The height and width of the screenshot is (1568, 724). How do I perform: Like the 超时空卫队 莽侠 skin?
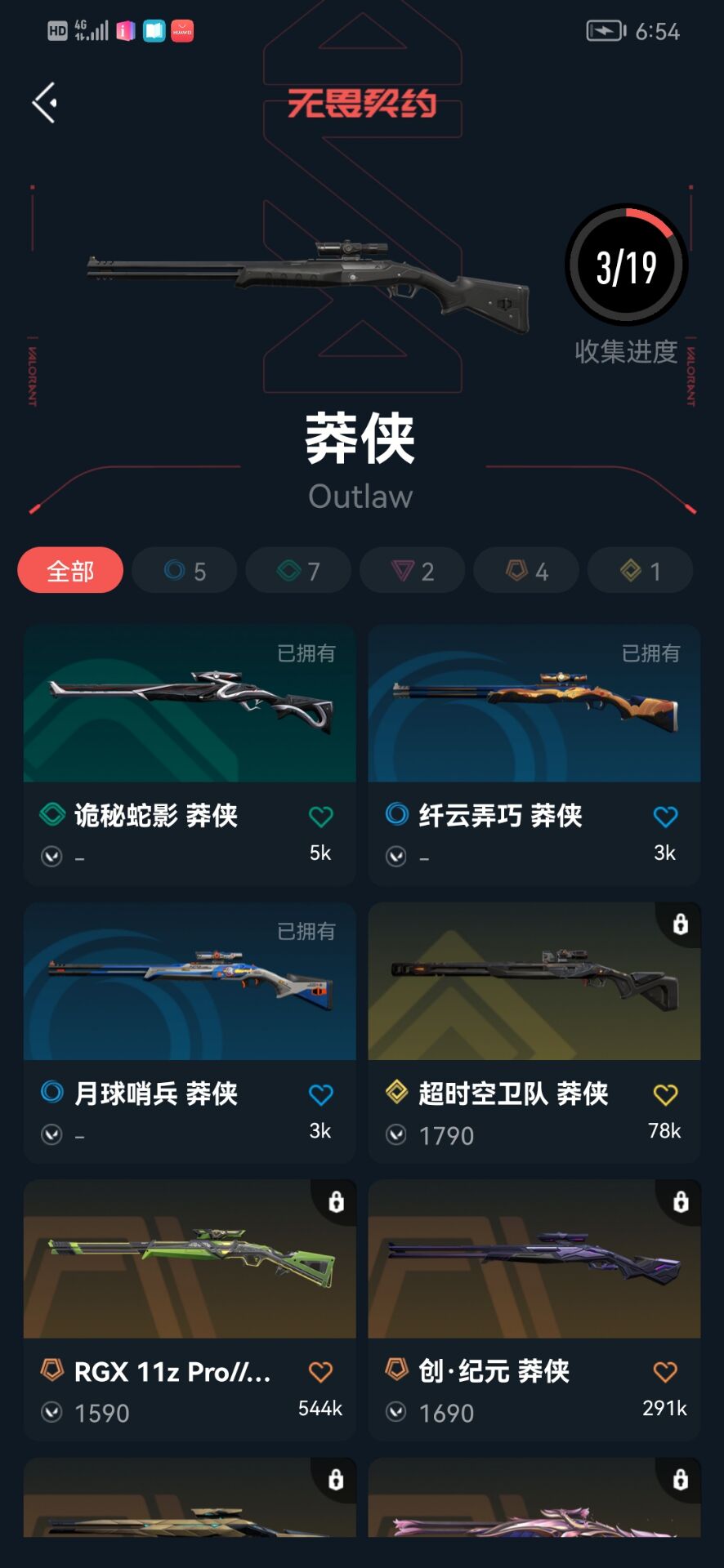[x=665, y=1094]
